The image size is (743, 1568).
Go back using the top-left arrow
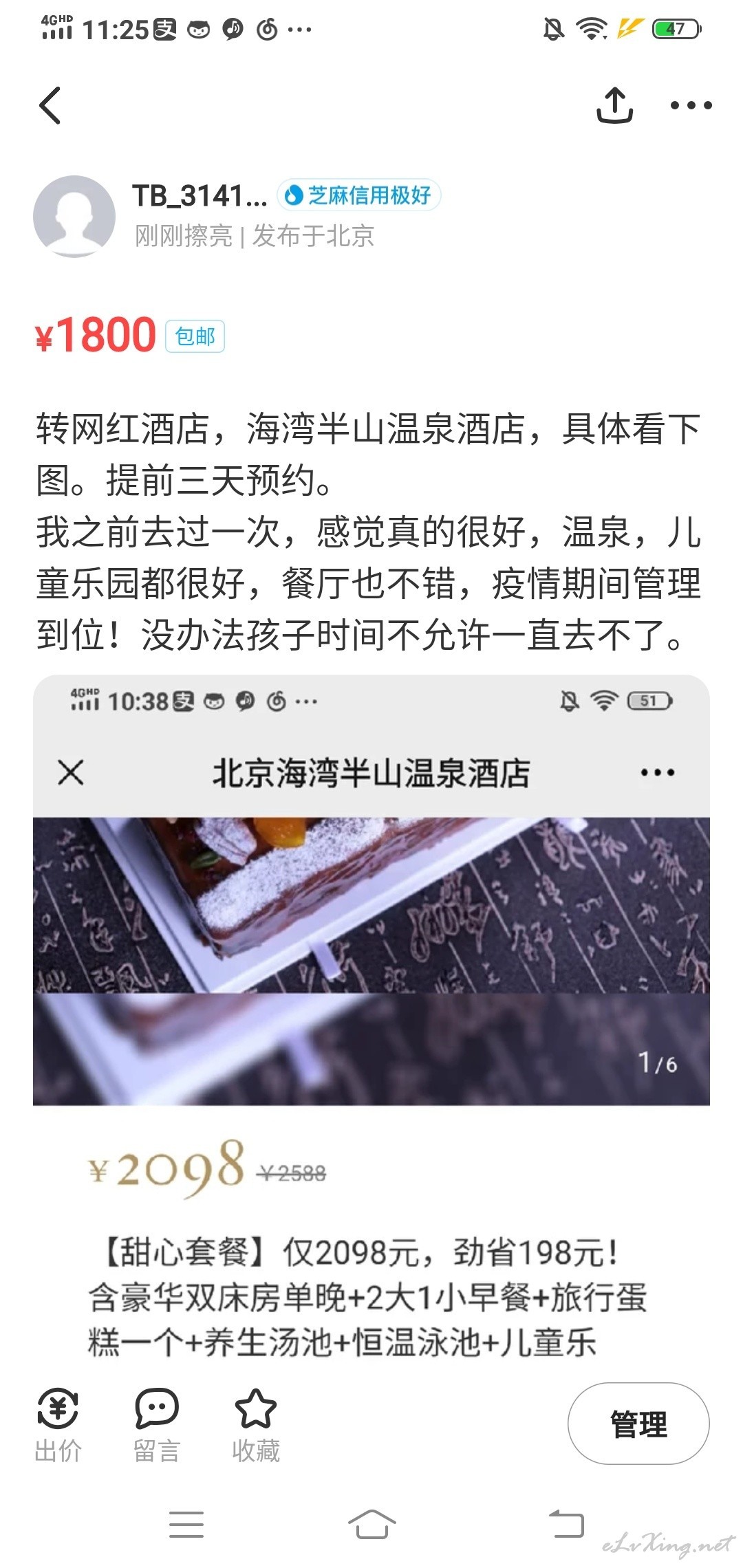click(x=50, y=105)
